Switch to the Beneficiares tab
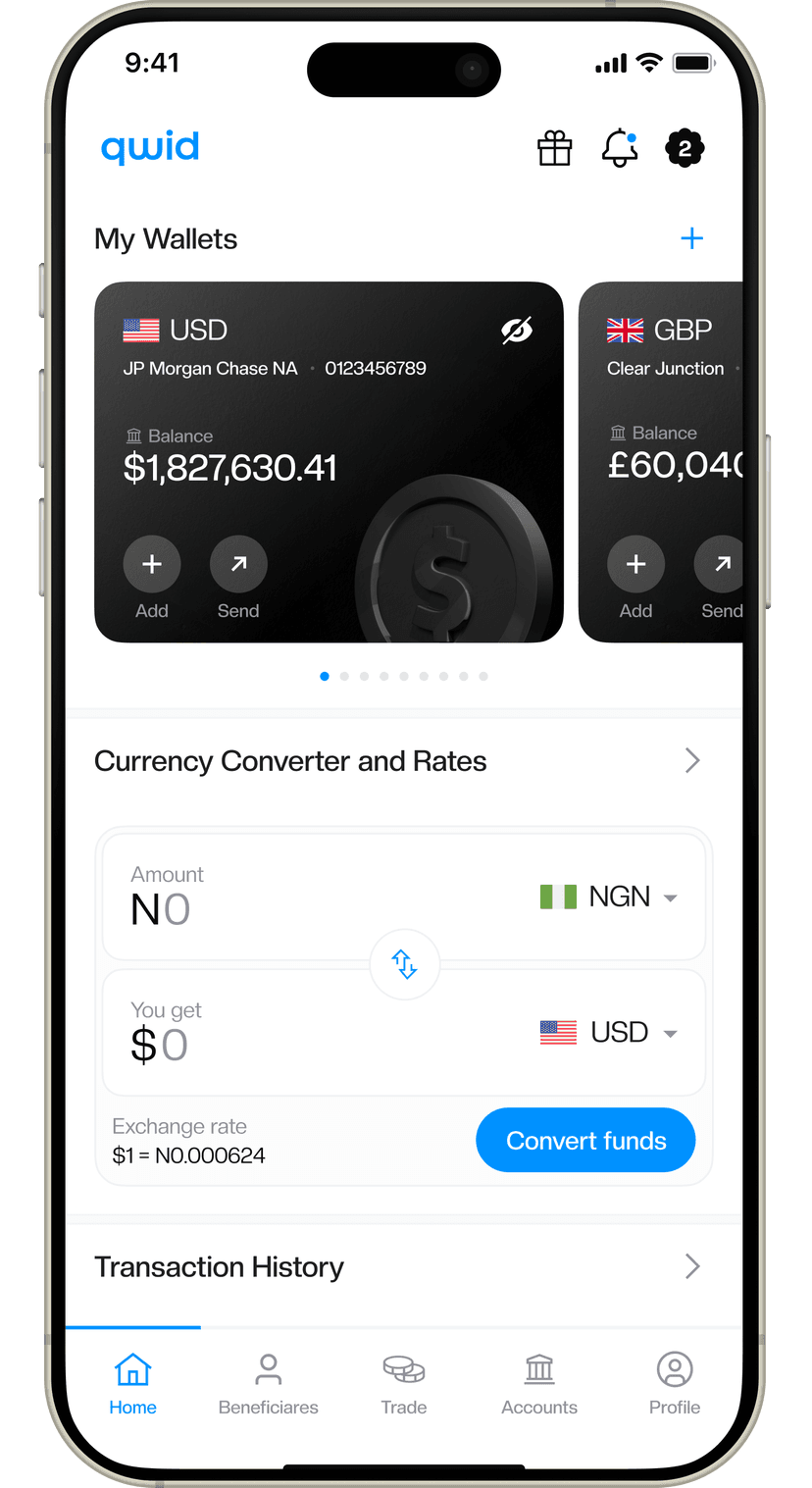The height and width of the screenshot is (1488, 812). click(x=268, y=1383)
